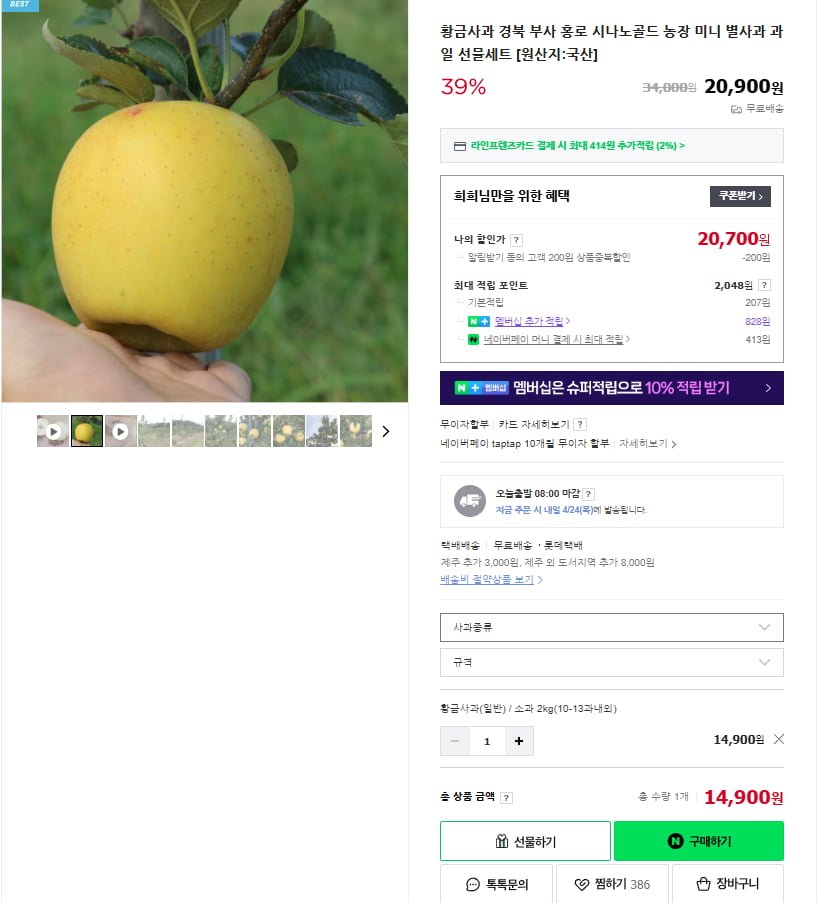
Task: Save the product with 찜하기
Action: pyautogui.click(x=611, y=884)
